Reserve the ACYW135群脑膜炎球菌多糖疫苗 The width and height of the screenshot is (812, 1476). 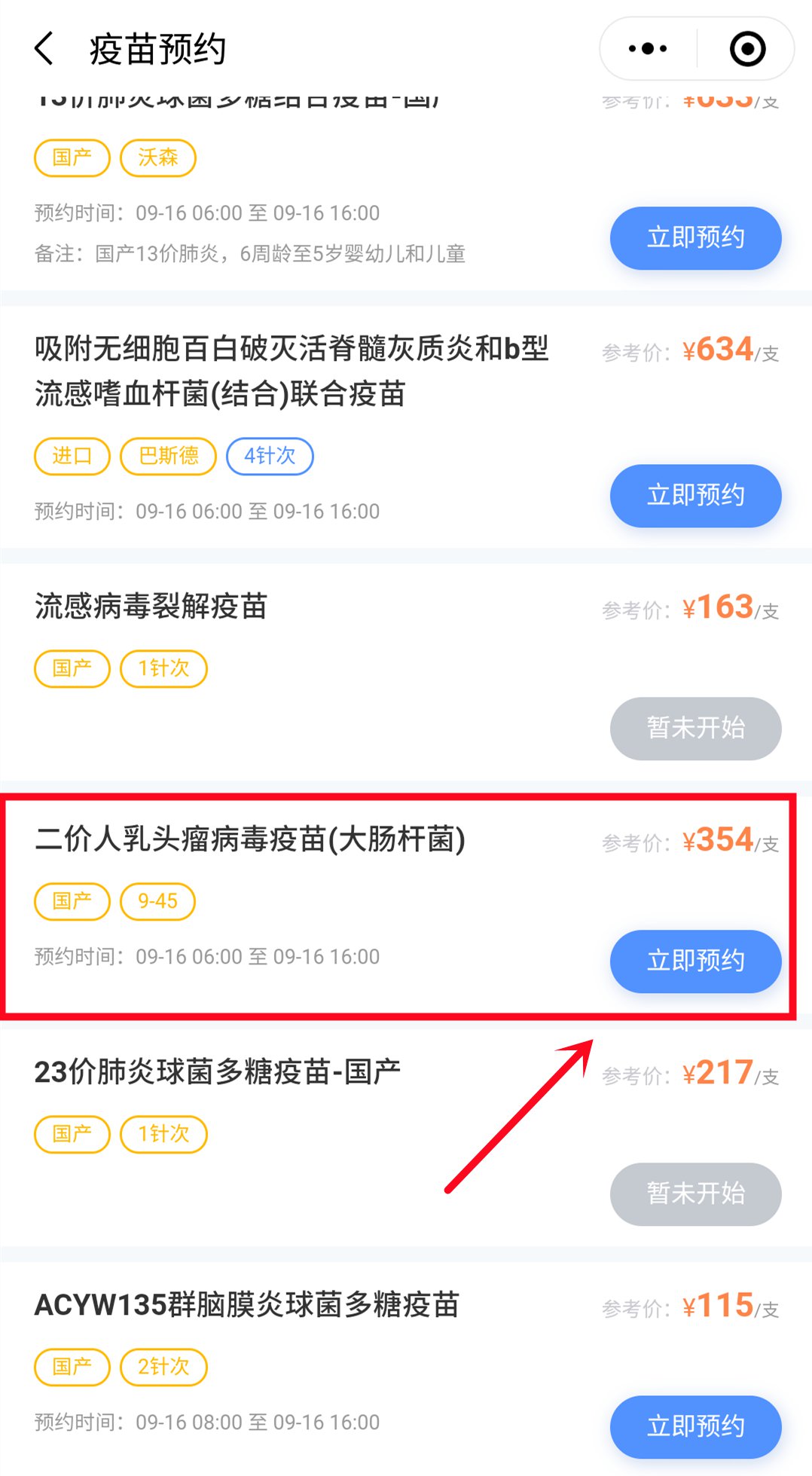click(x=695, y=1426)
